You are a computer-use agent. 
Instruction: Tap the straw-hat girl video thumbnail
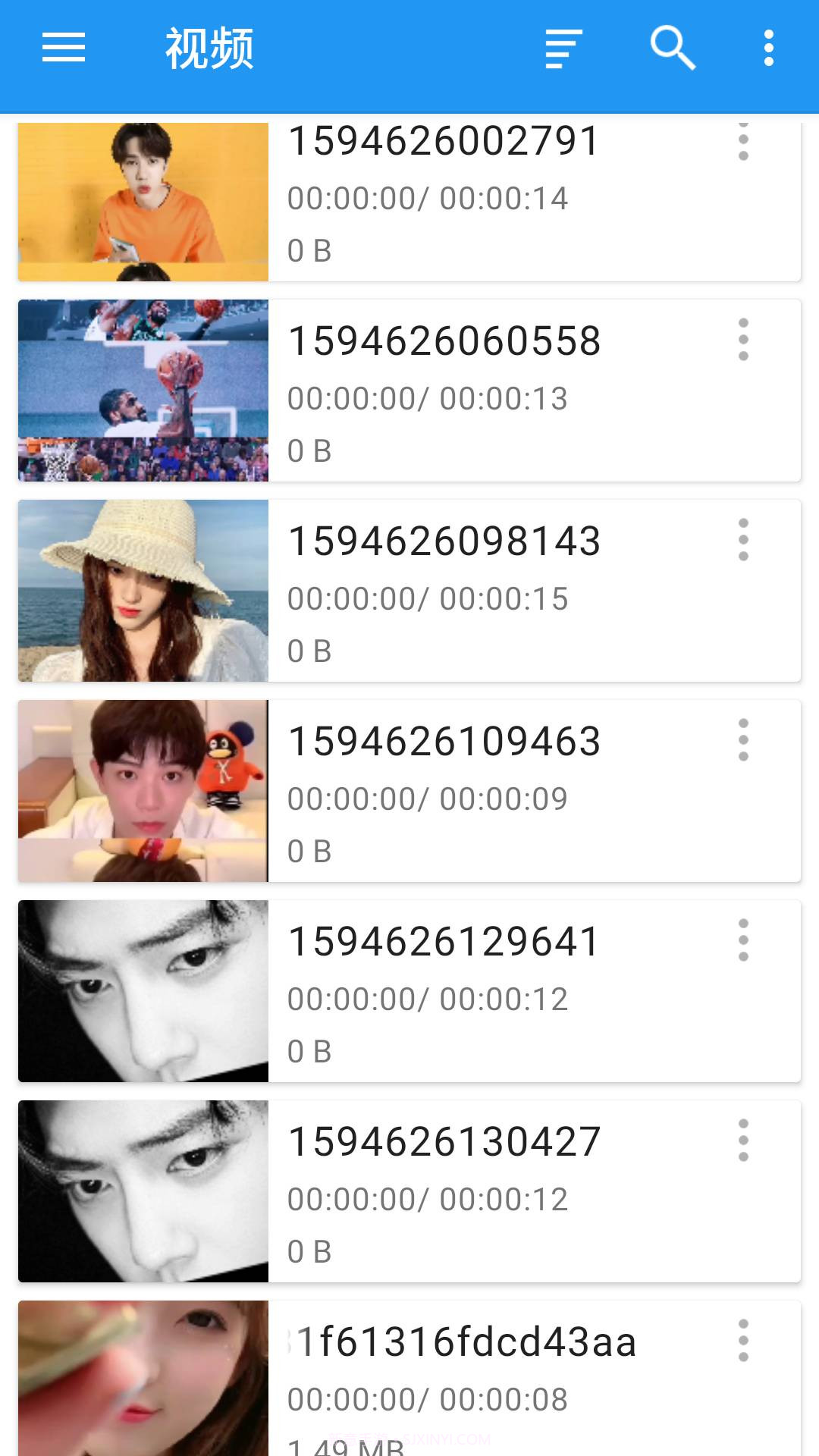click(x=143, y=591)
